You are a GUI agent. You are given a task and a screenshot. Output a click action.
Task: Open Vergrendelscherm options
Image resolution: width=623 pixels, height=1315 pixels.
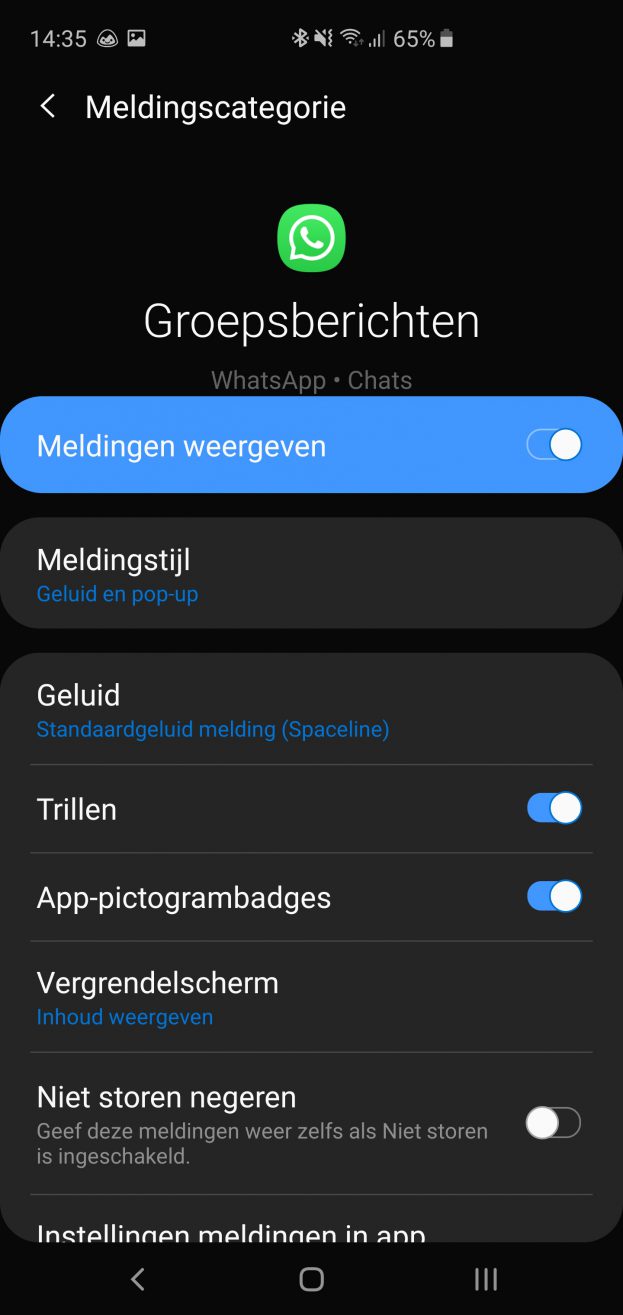pyautogui.click(x=310, y=997)
